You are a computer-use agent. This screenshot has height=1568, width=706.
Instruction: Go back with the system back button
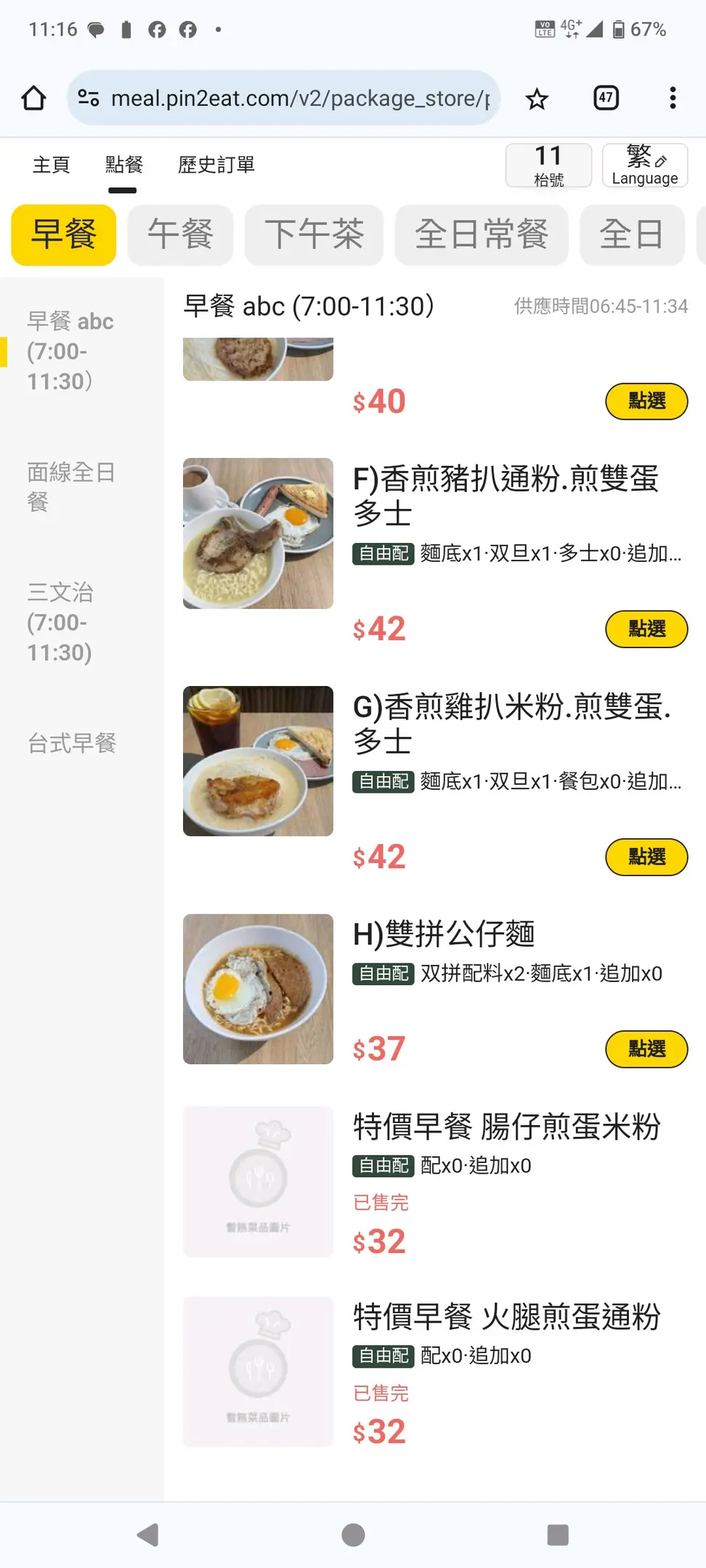pos(148,1535)
